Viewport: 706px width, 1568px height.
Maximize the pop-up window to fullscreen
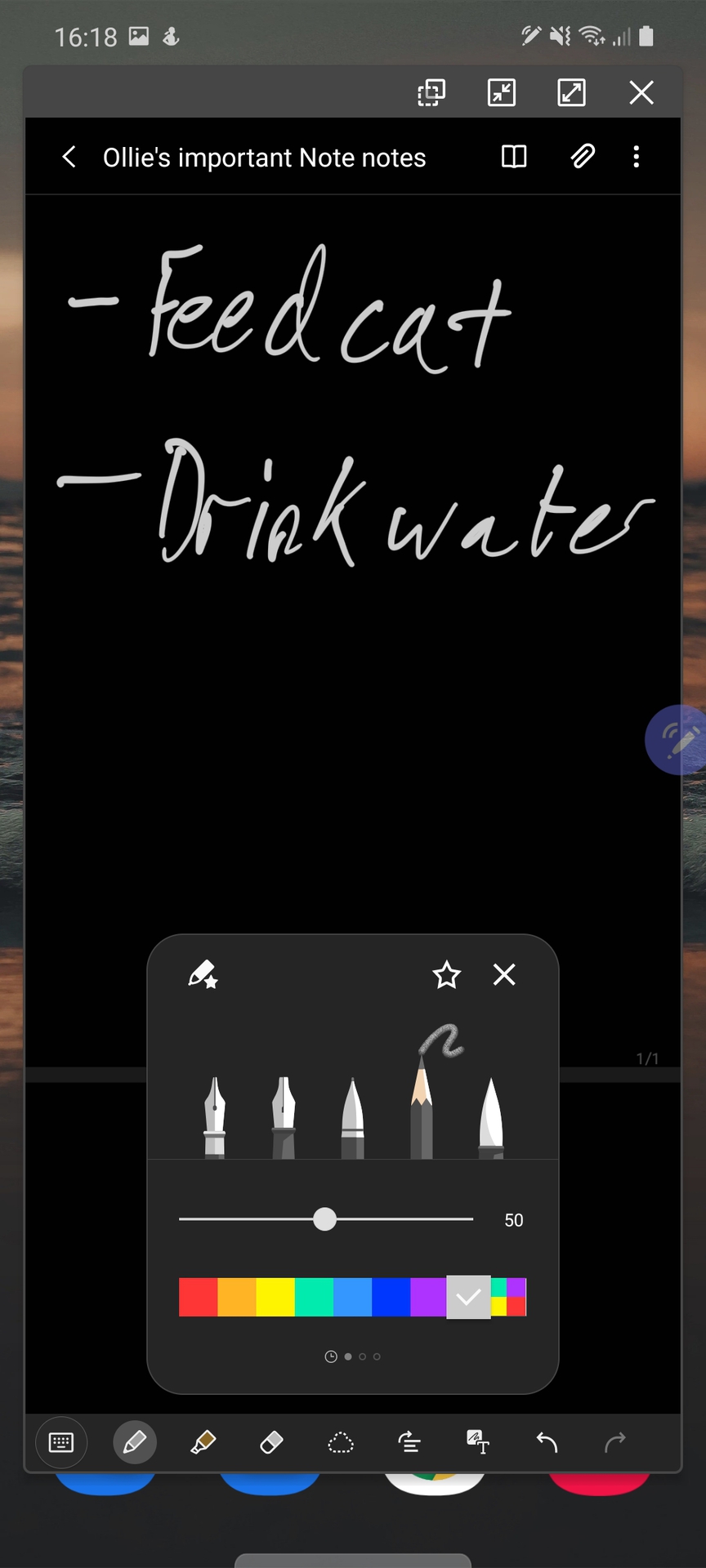tap(571, 92)
